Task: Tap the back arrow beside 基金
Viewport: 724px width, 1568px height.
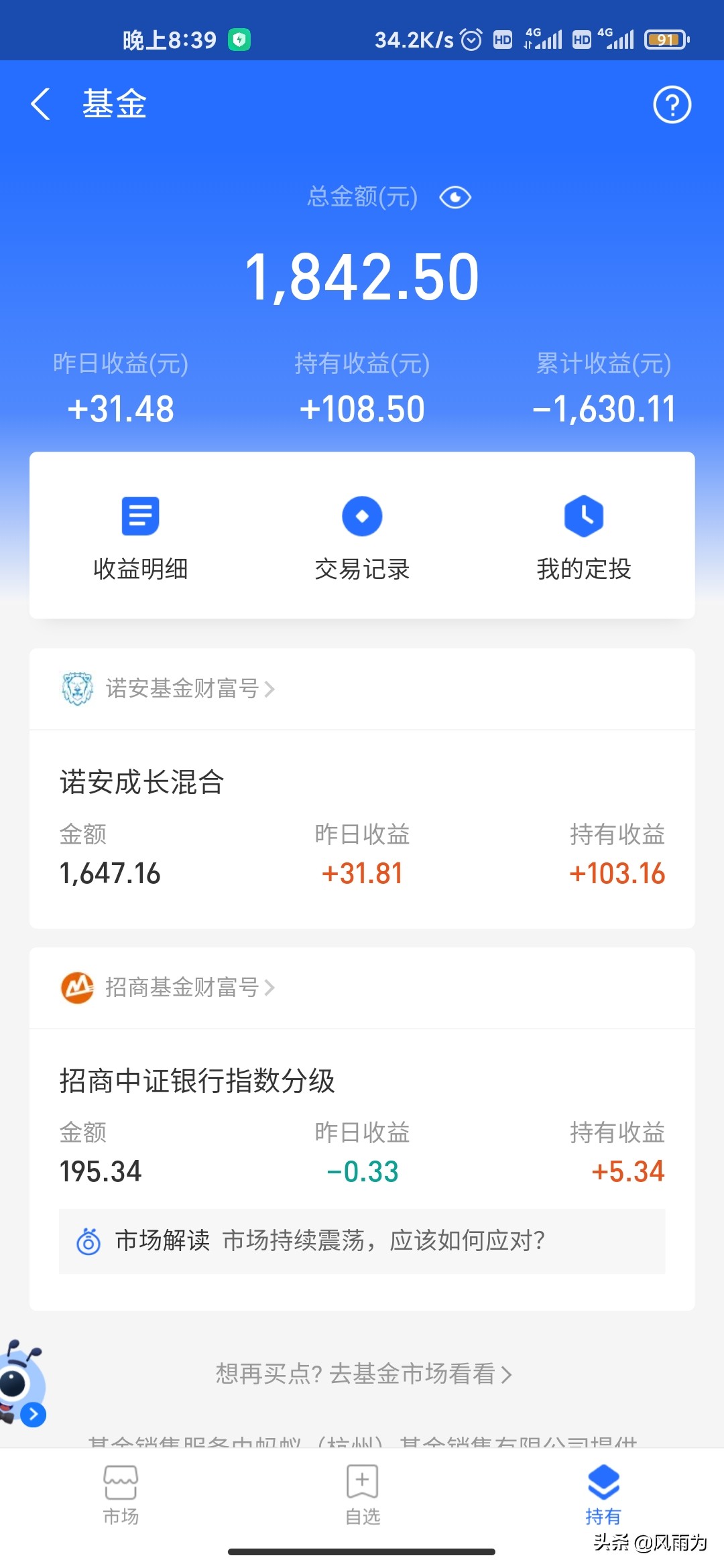Action: [x=40, y=105]
